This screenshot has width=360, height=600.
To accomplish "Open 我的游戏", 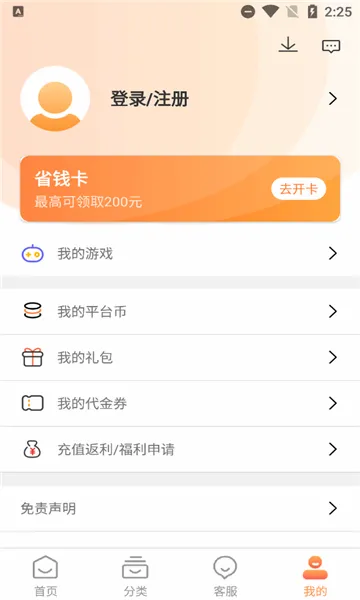I will click(180, 253).
